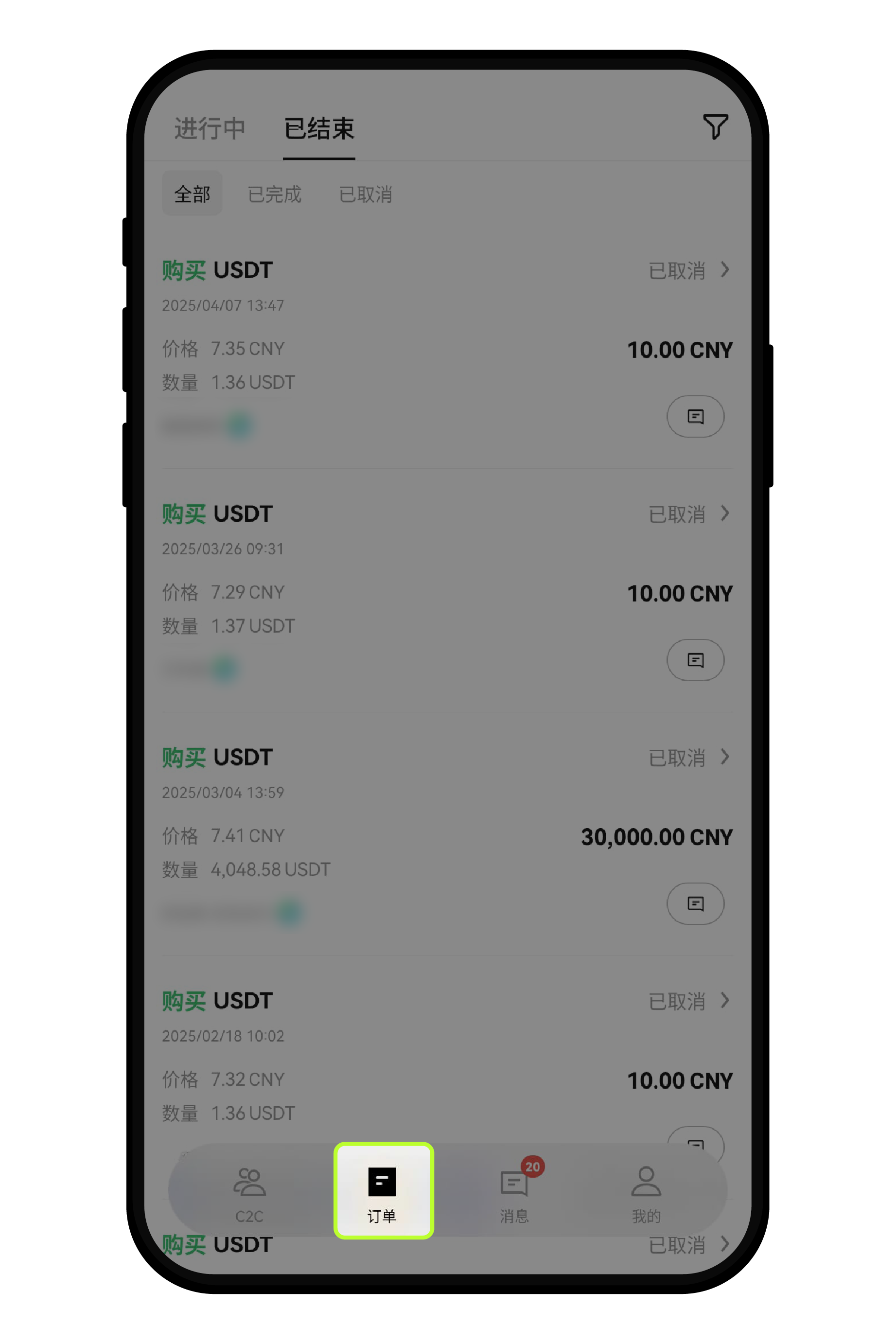Message the seller of the 2025/03/04 order
The image size is (896, 1344).
point(695,903)
